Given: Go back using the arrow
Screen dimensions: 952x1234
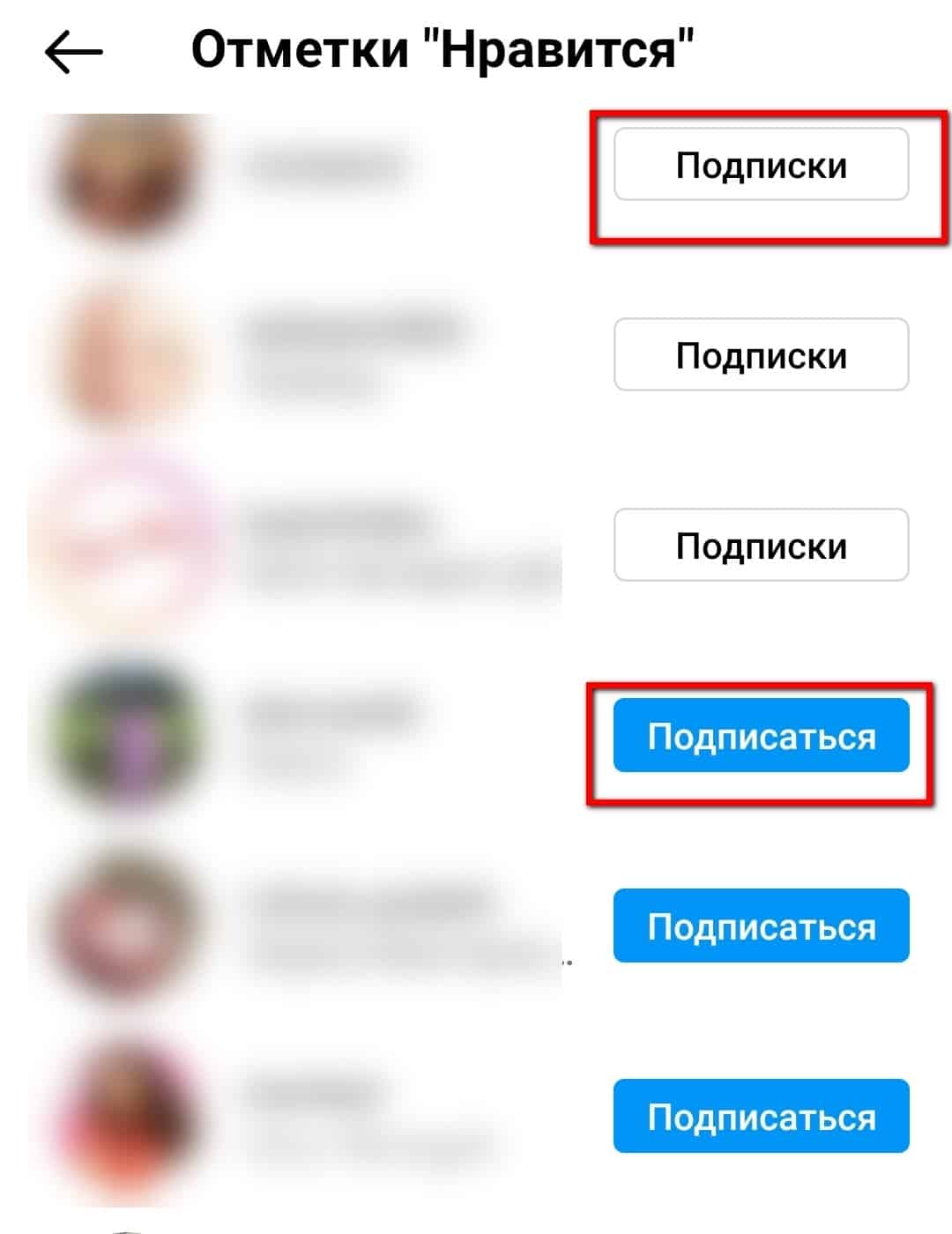Looking at the screenshot, I should 74,52.
